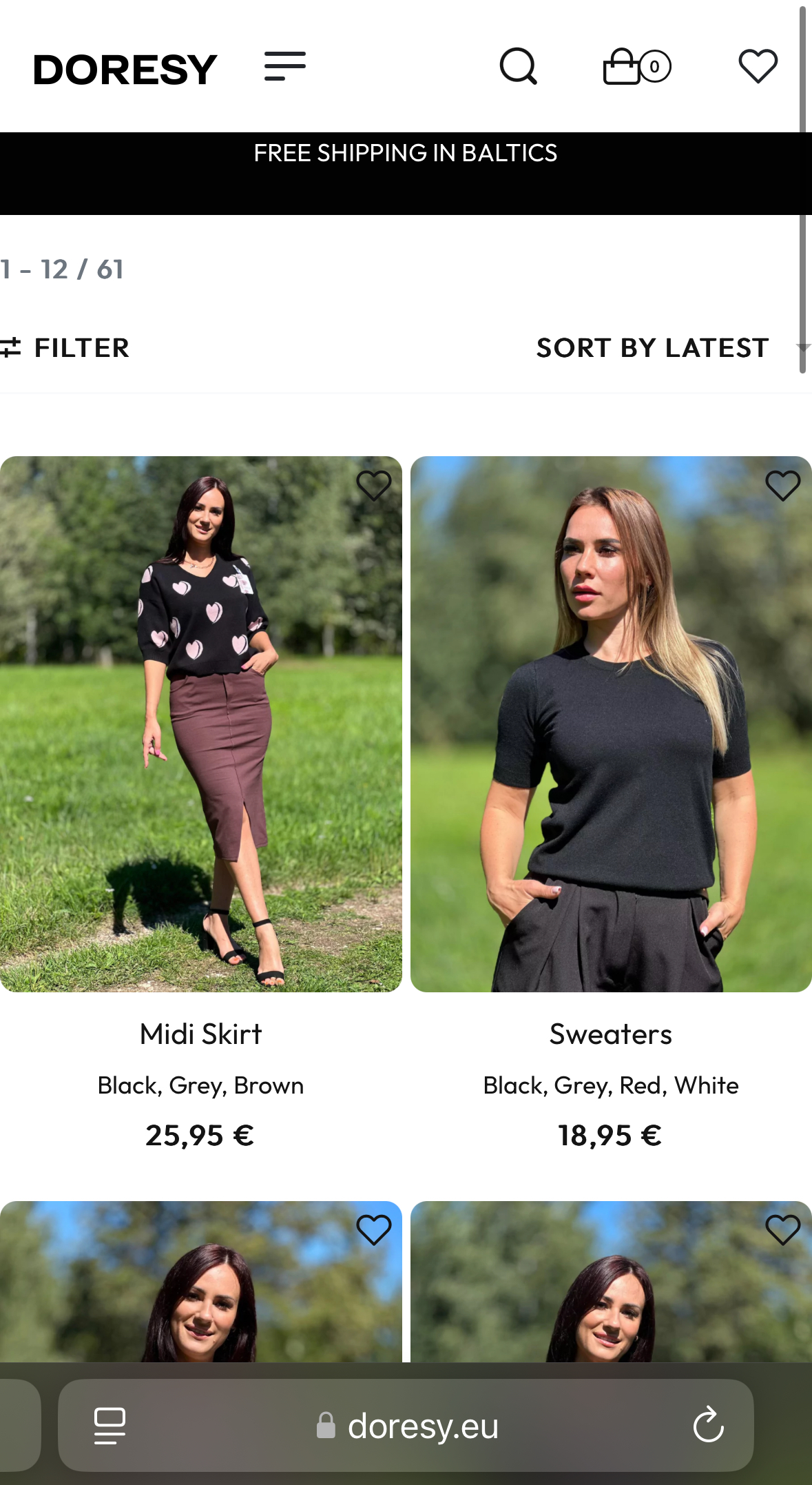
Task: Open the hamburger navigation menu
Action: coord(284,66)
